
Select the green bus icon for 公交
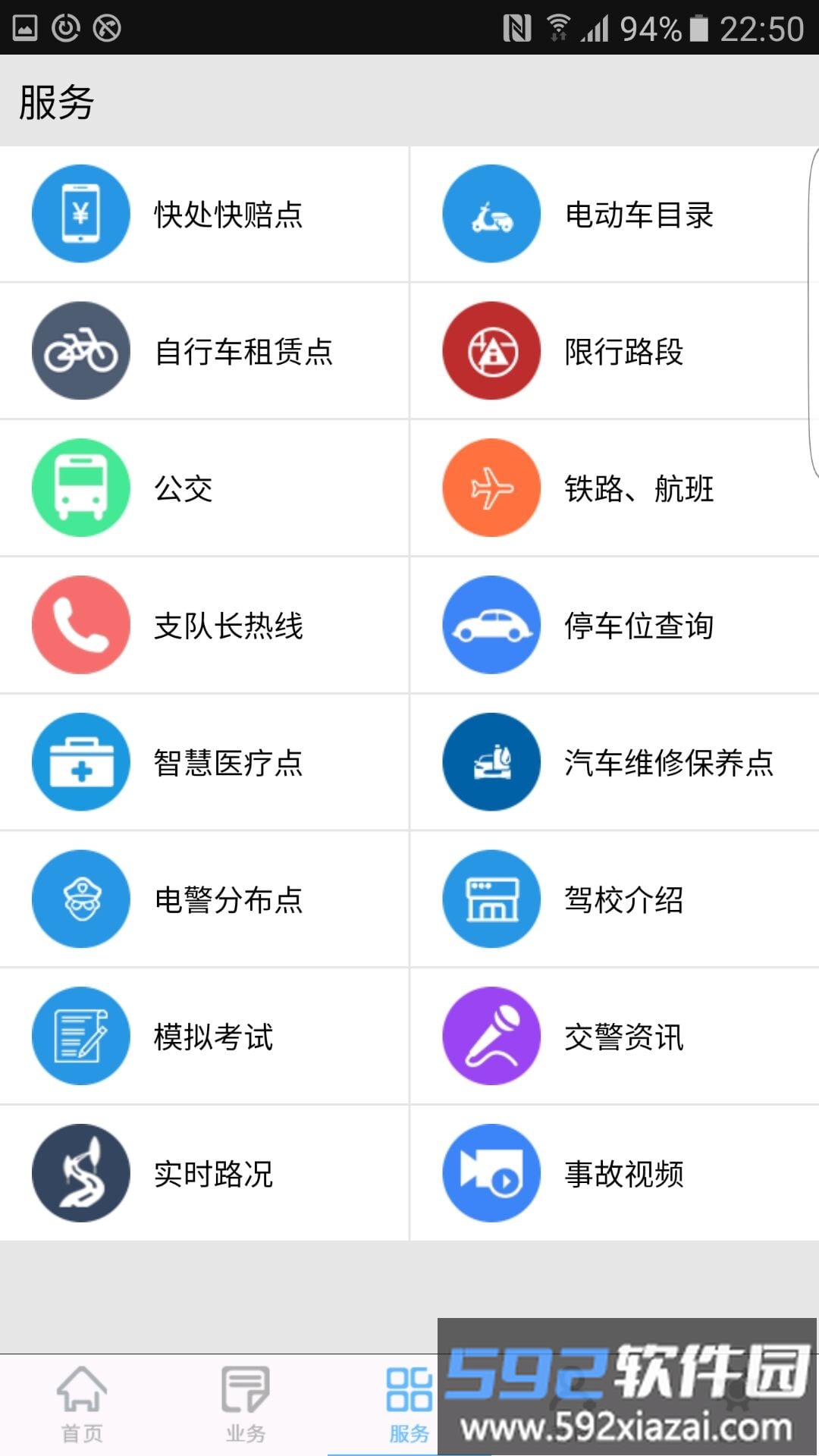[80, 488]
